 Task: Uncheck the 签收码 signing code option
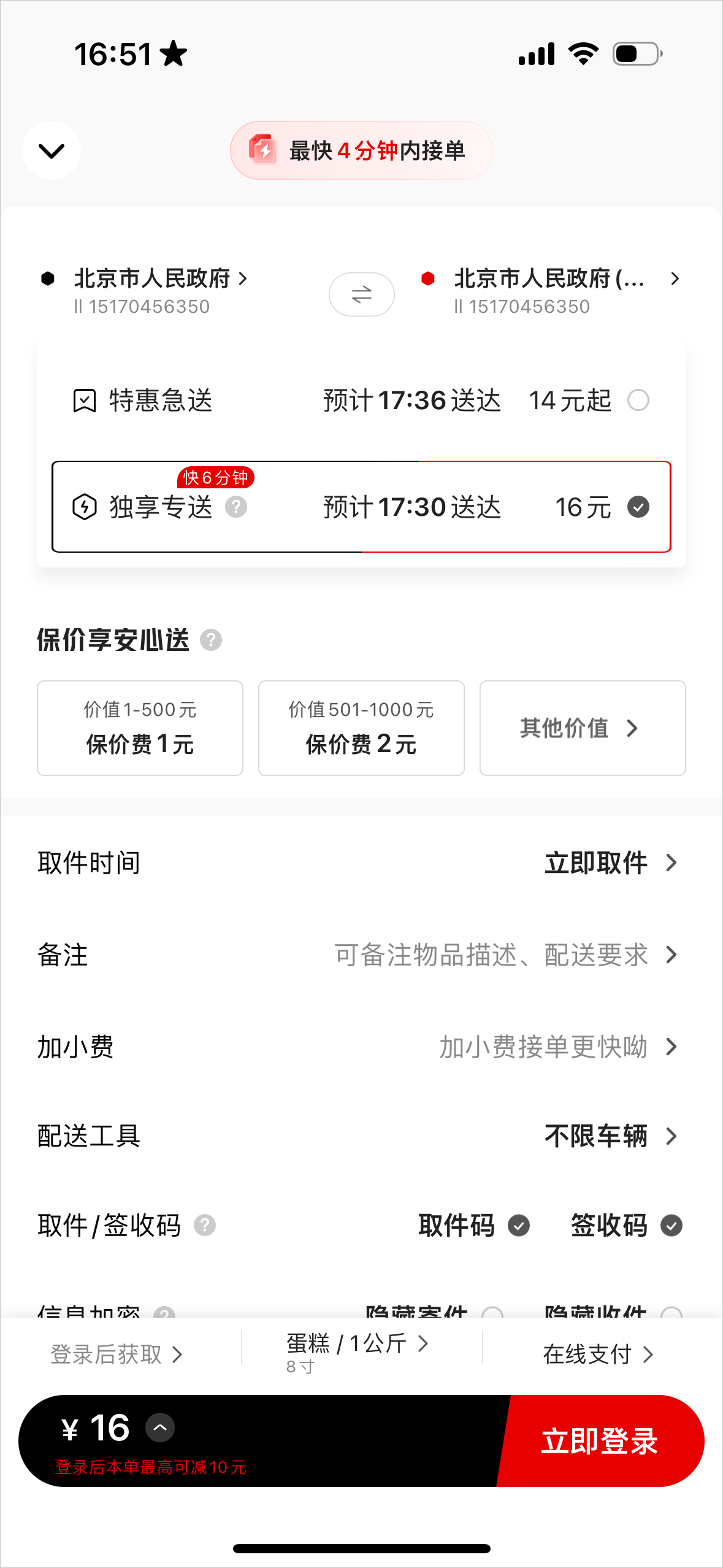tap(671, 1226)
